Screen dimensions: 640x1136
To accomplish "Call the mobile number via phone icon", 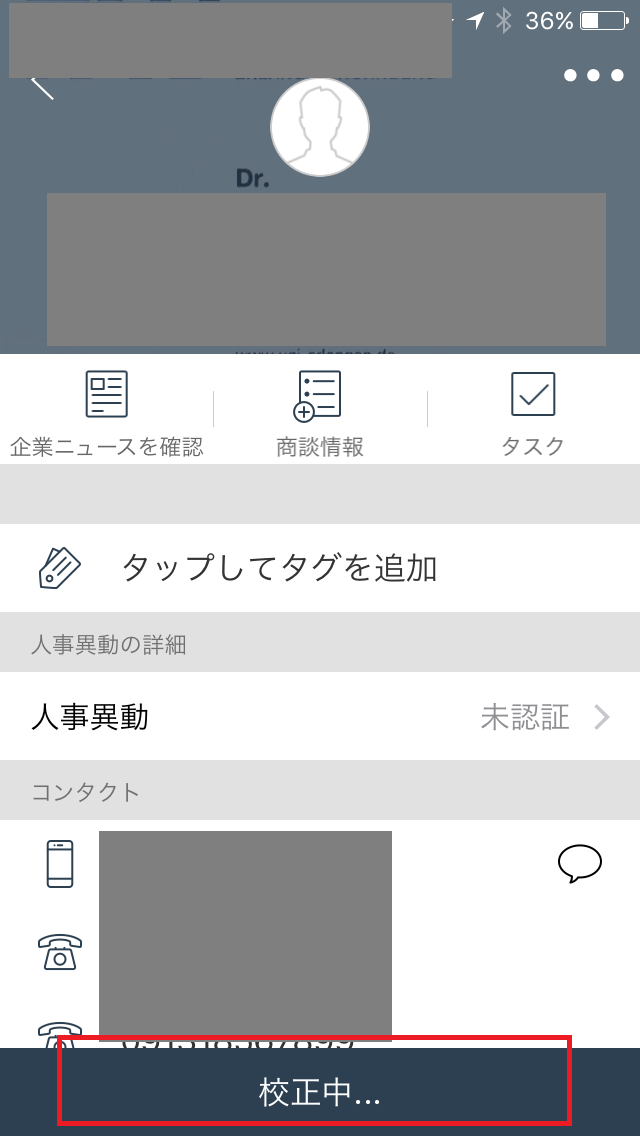I will (59, 864).
